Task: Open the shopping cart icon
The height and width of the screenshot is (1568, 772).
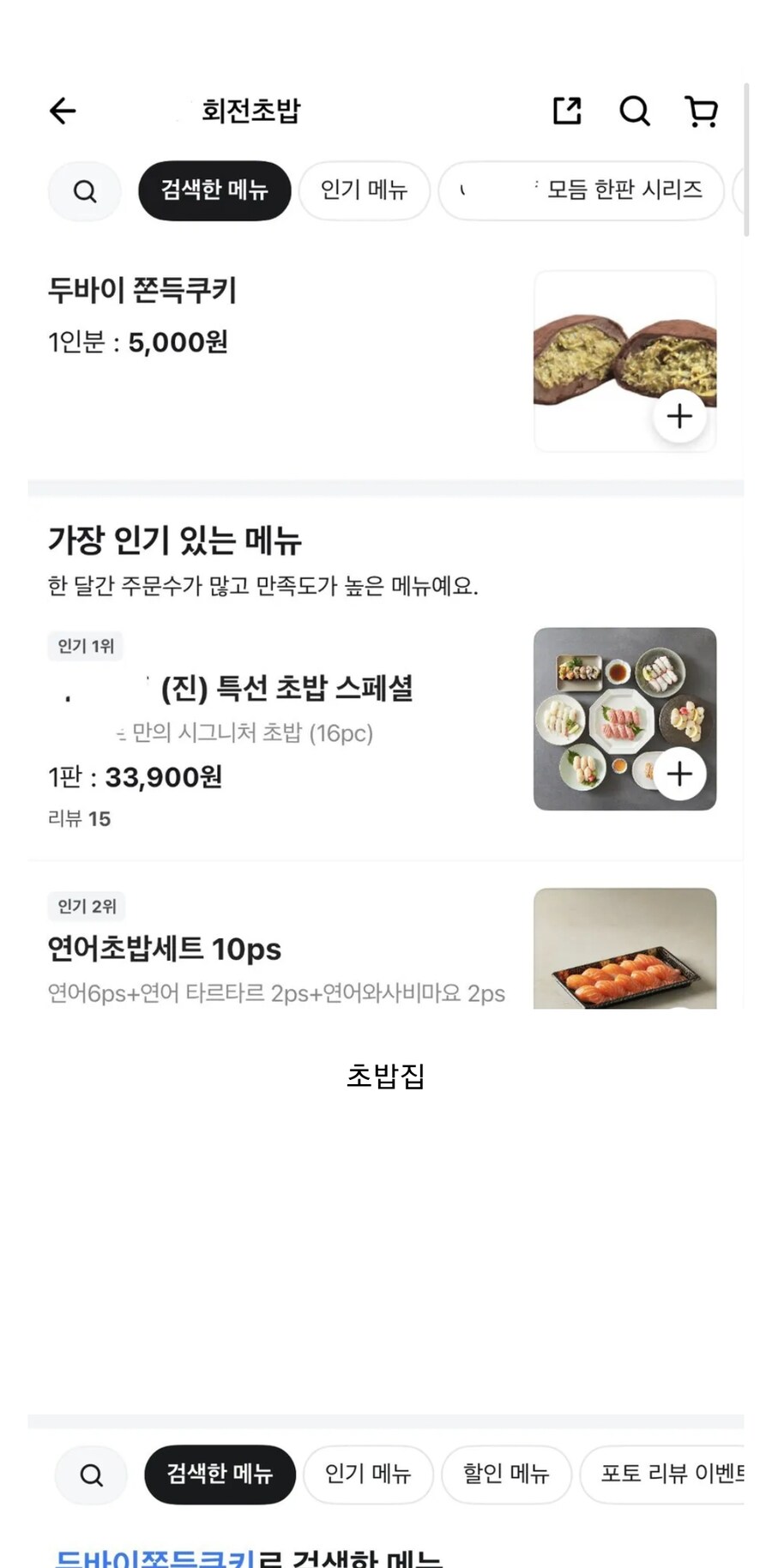Action: pos(703,111)
